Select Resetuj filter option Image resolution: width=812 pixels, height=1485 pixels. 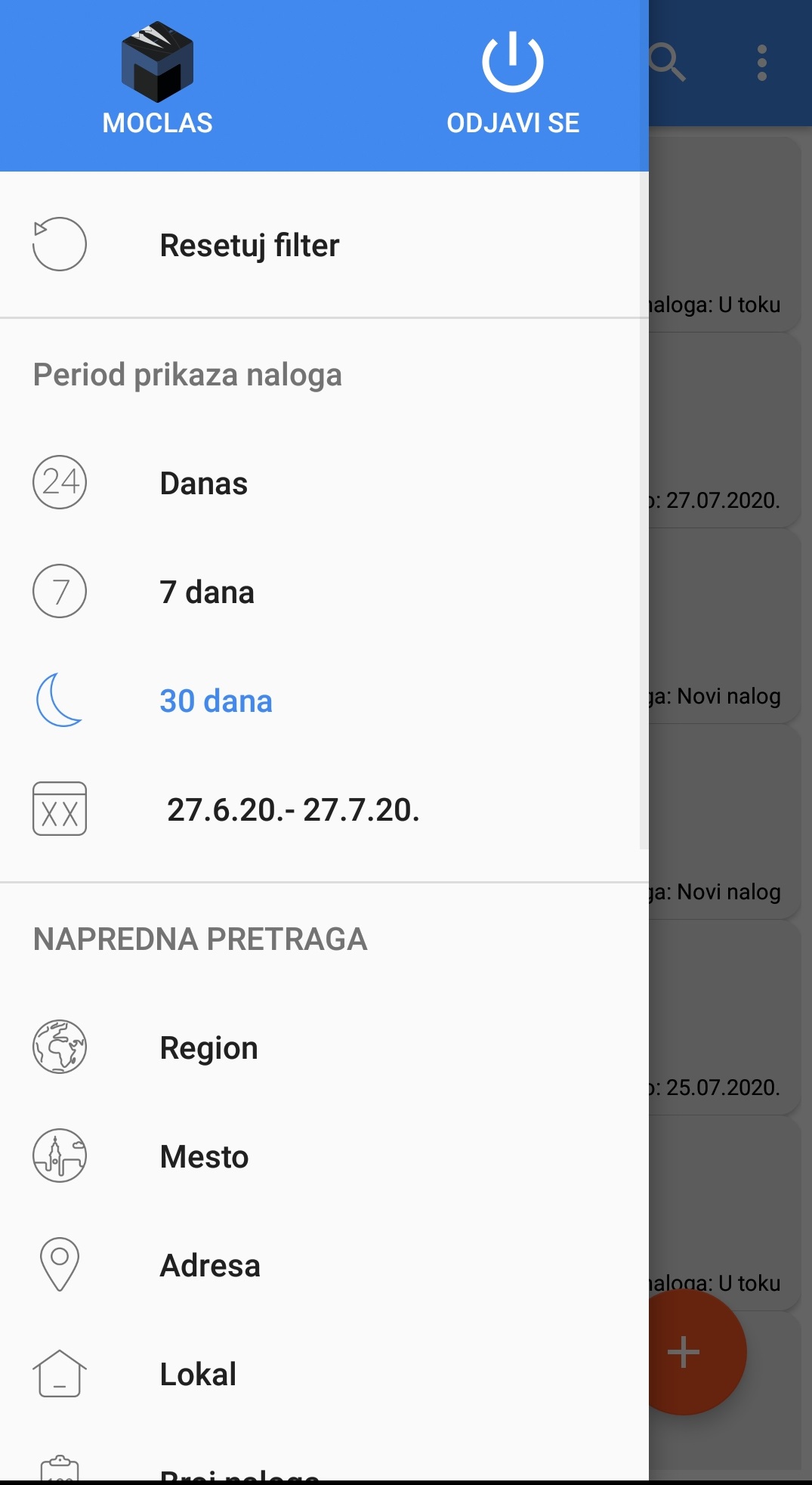point(249,246)
